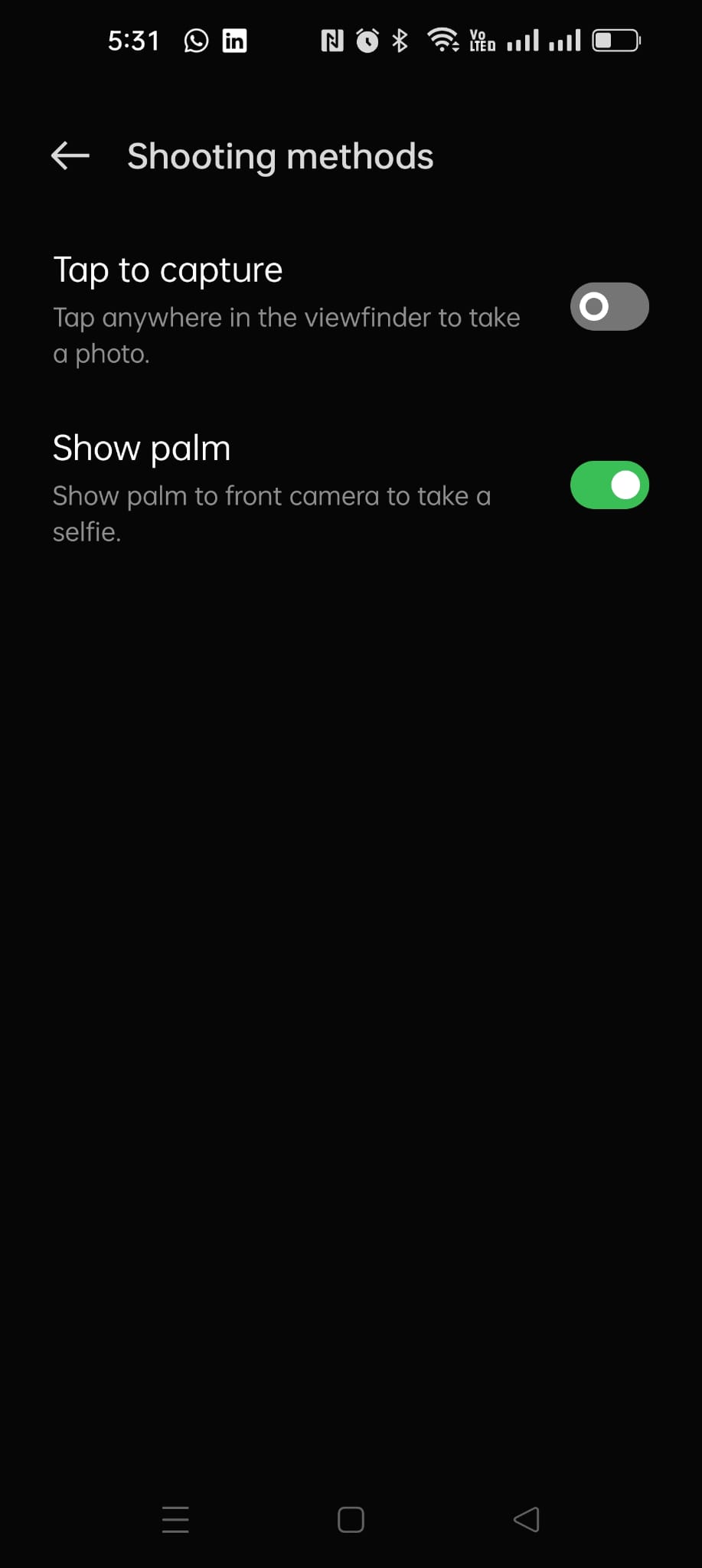Tap the system home button
Viewport: 702px width, 1568px height.
(x=351, y=1519)
